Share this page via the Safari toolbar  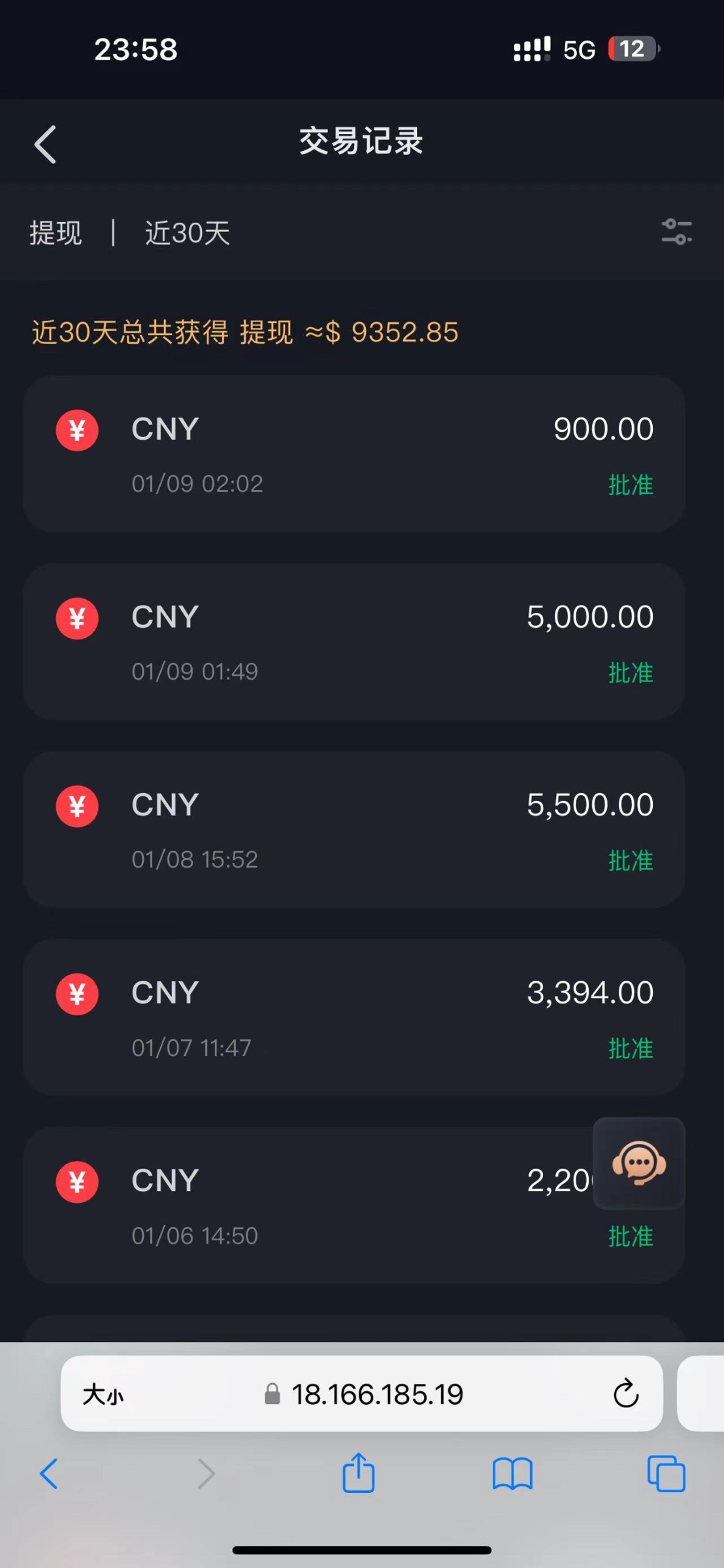[359, 1473]
